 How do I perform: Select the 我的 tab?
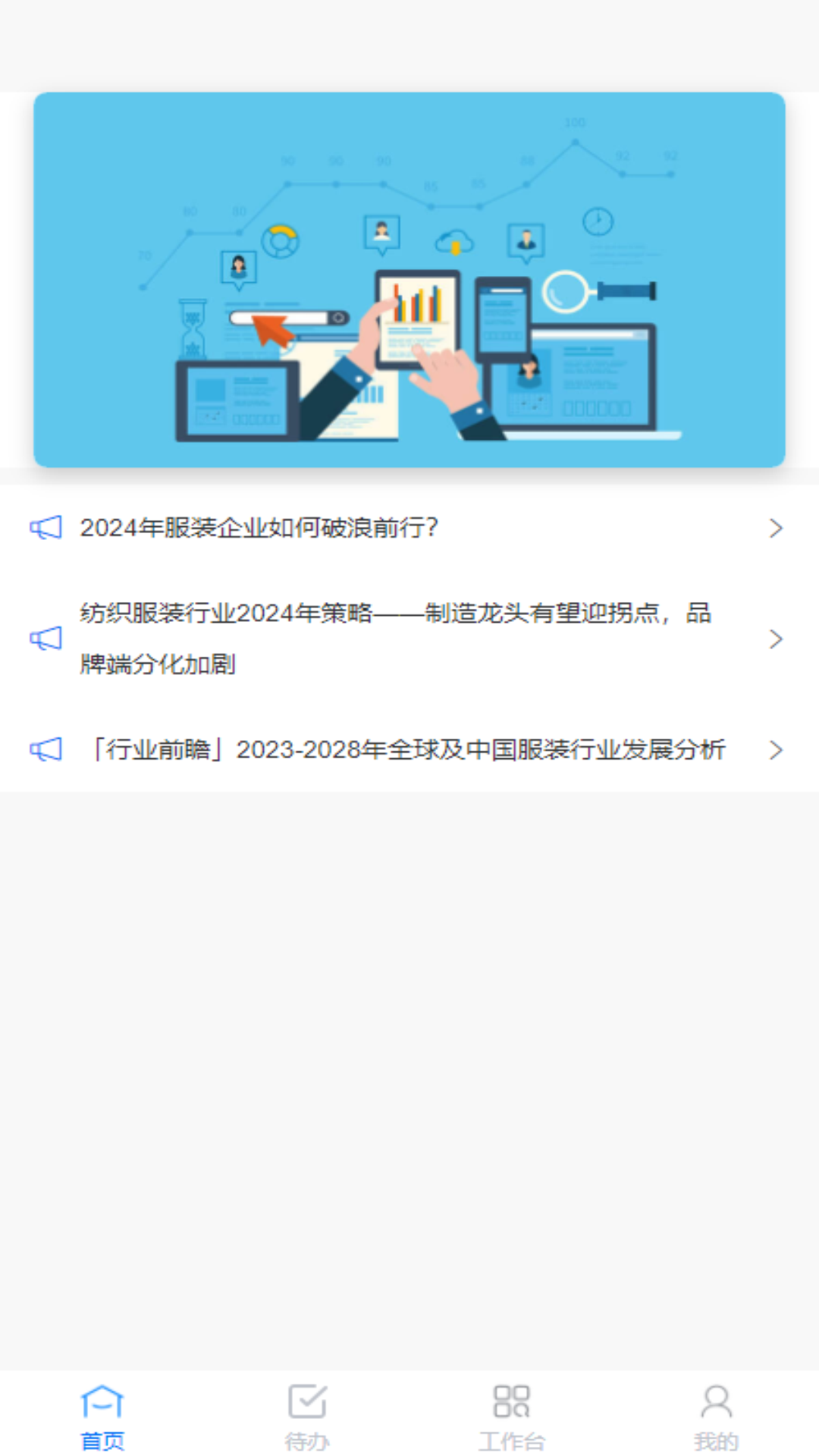pyautogui.click(x=716, y=1415)
